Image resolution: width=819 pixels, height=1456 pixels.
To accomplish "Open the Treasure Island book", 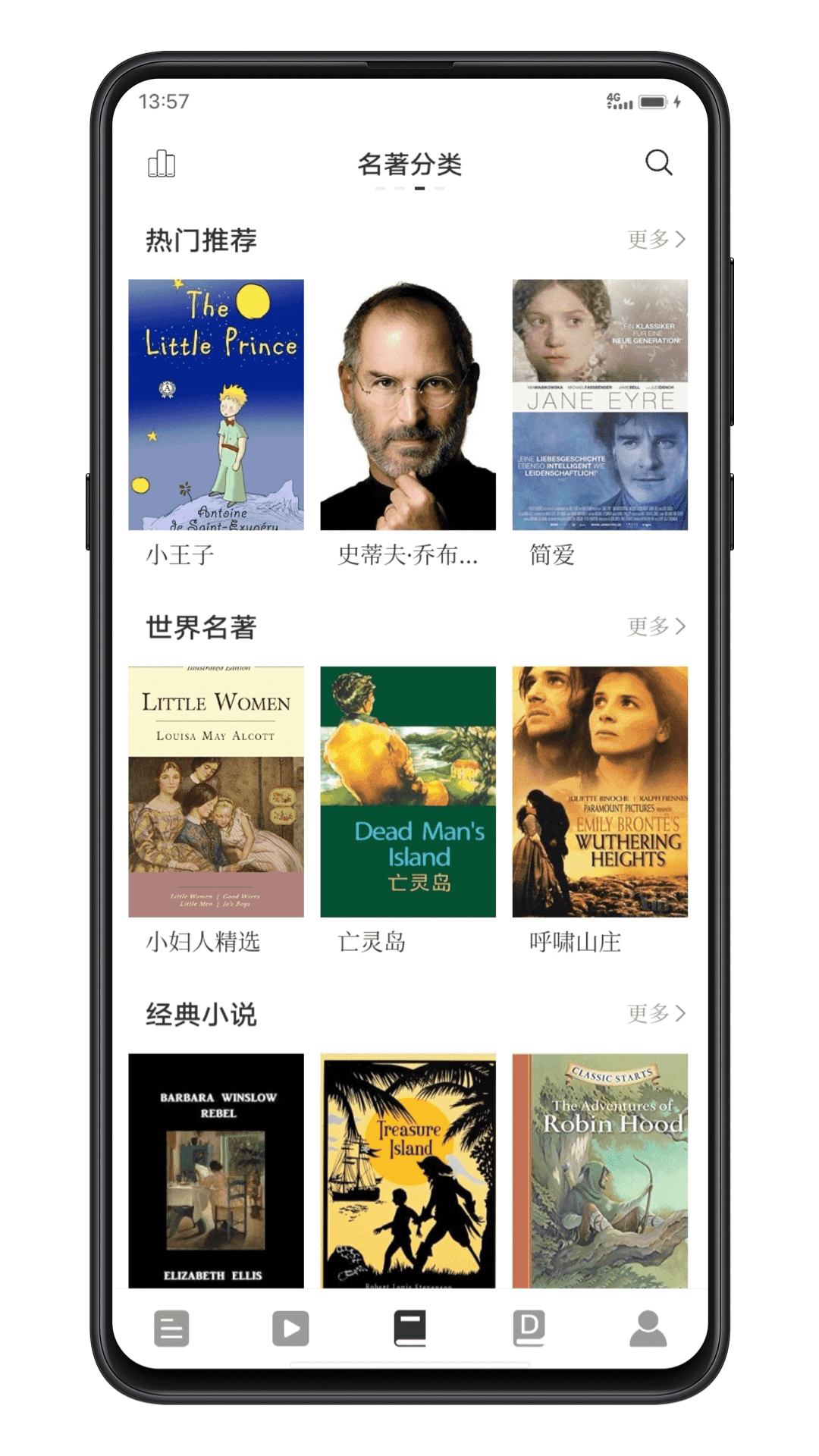I will point(408,1171).
